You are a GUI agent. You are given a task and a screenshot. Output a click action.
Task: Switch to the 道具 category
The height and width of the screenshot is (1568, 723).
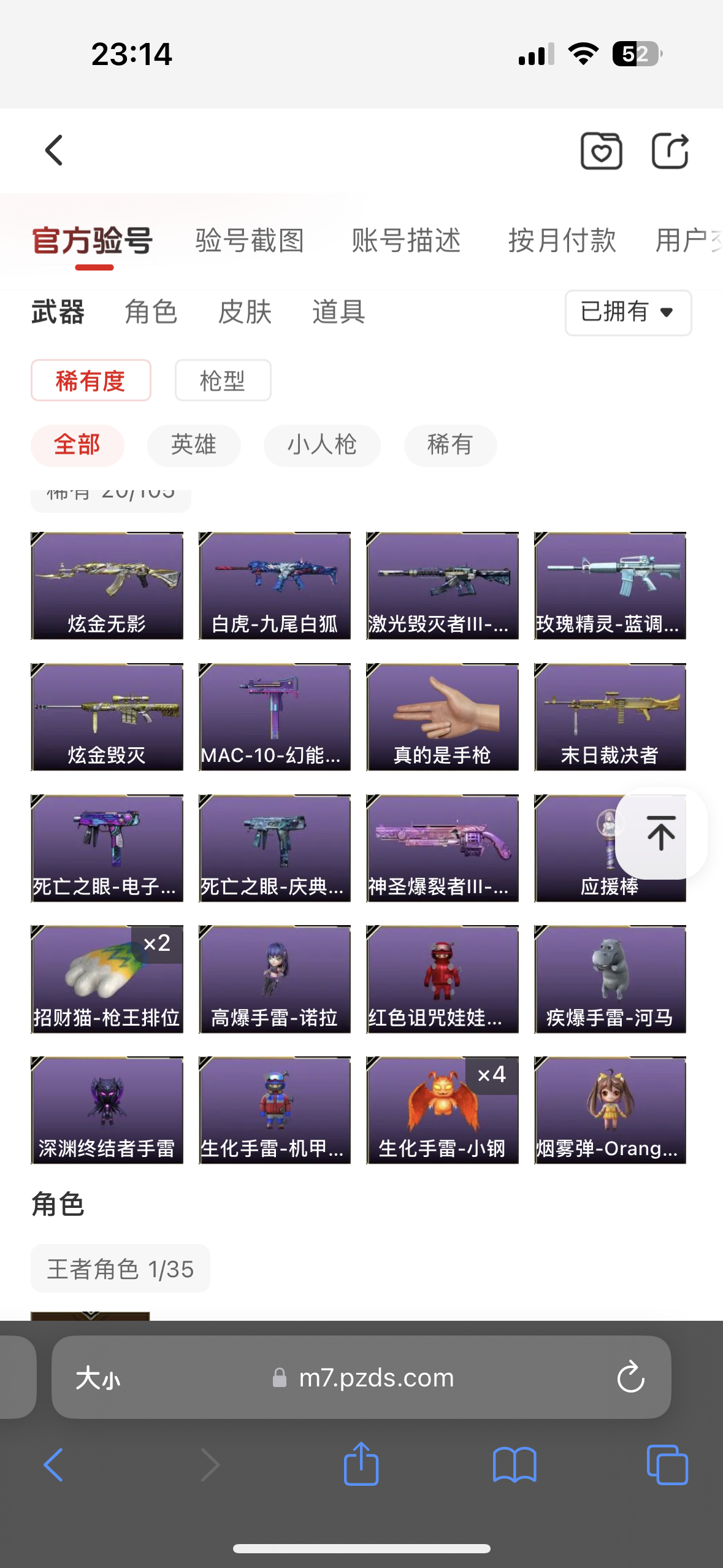pos(339,312)
